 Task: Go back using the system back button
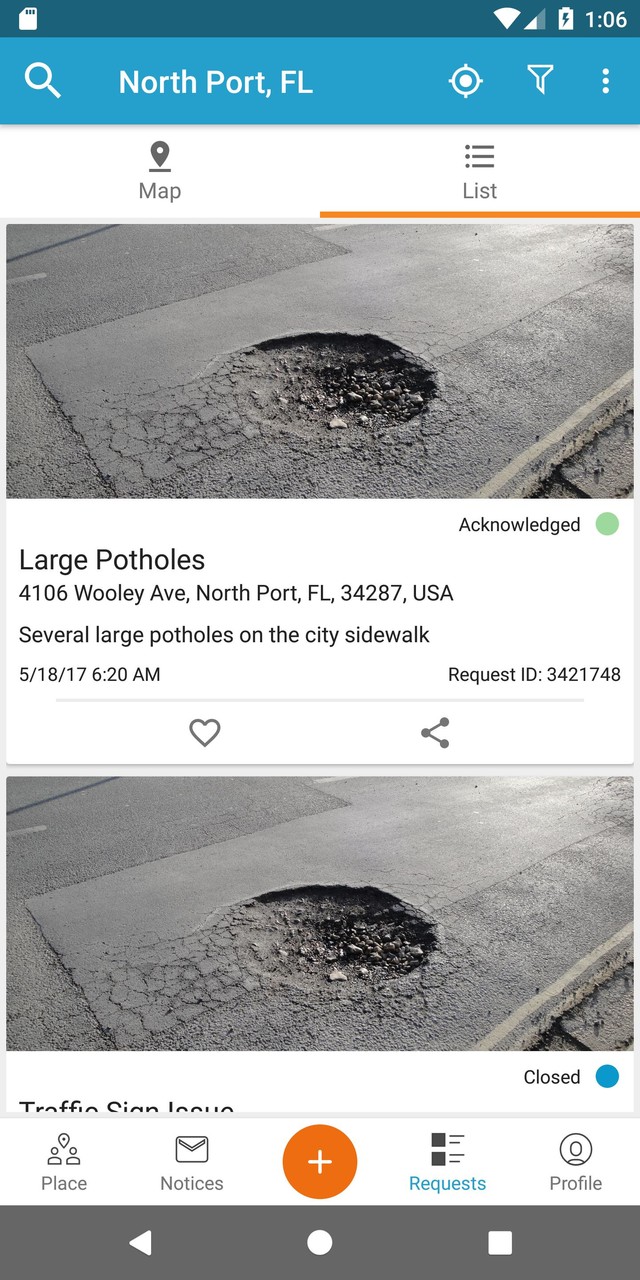coord(140,1243)
